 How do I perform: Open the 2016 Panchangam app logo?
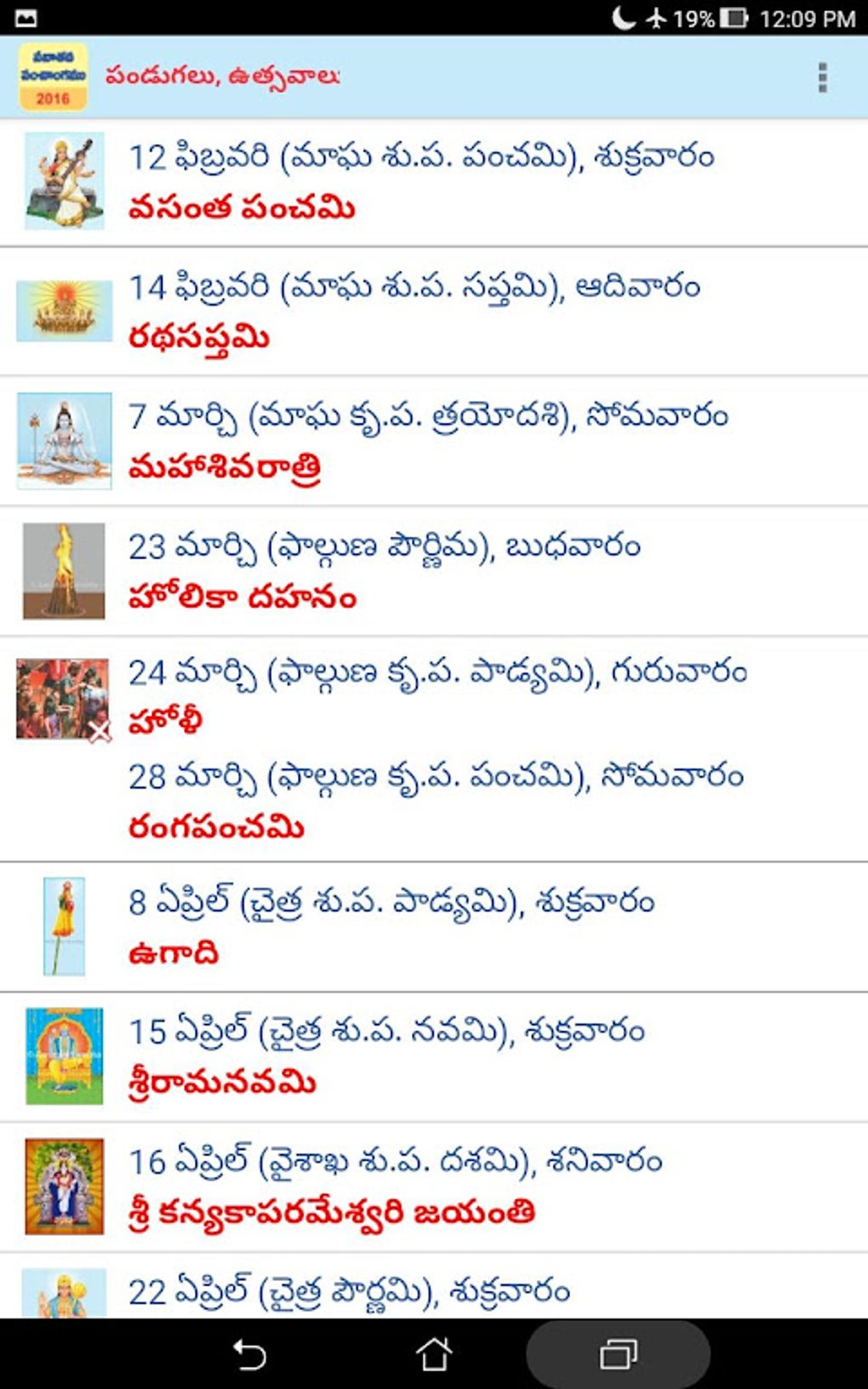[x=55, y=77]
